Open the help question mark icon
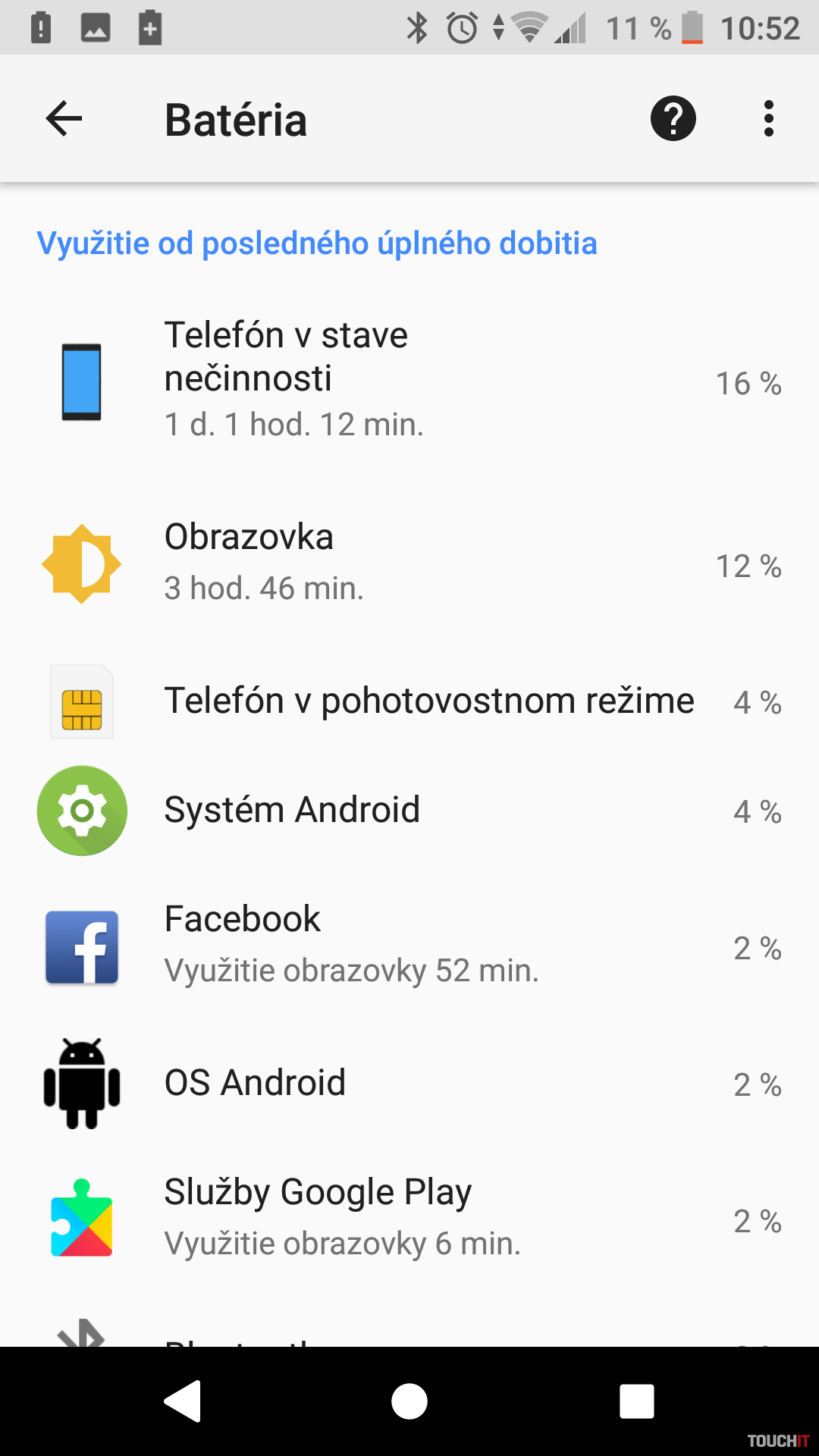 pyautogui.click(x=673, y=119)
